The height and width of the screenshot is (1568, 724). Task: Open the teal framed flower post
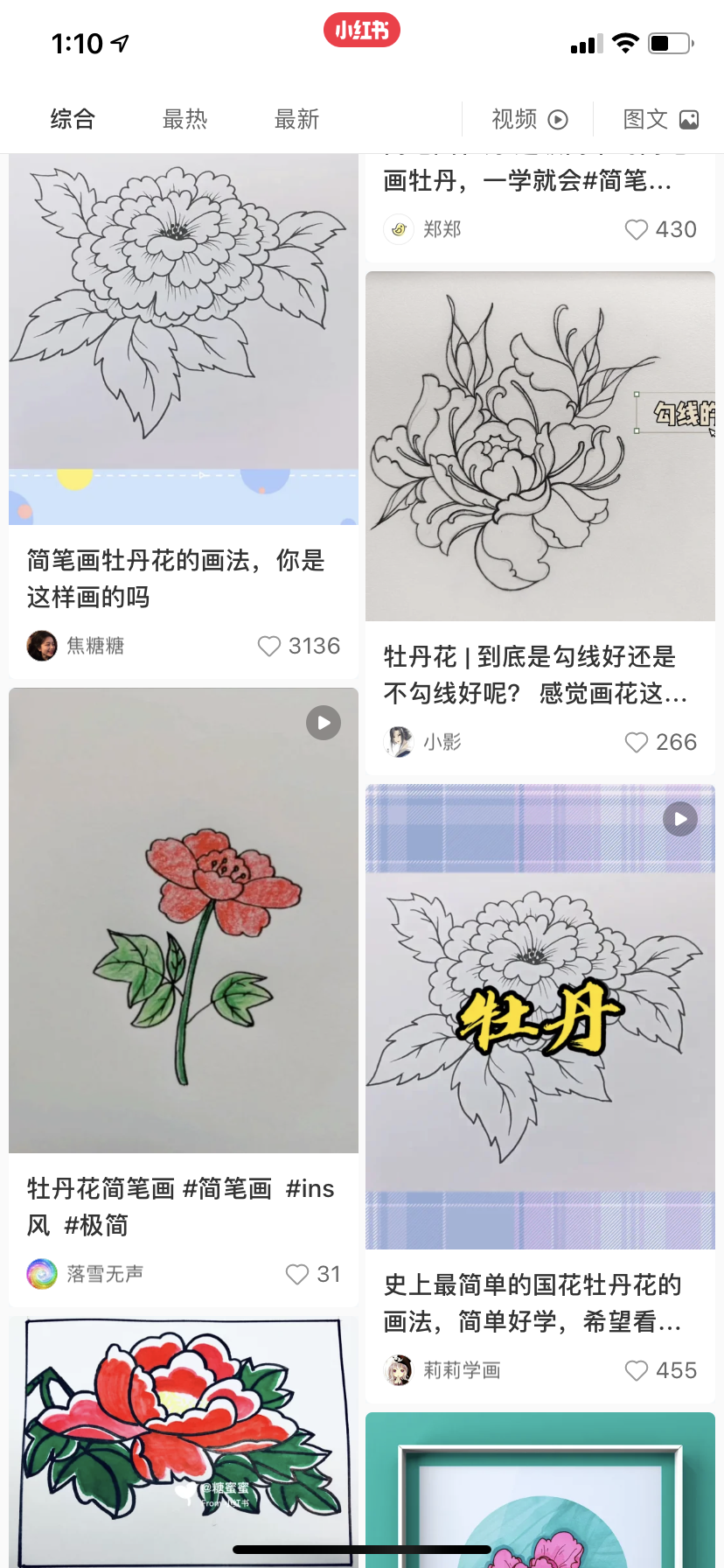tap(540, 1487)
